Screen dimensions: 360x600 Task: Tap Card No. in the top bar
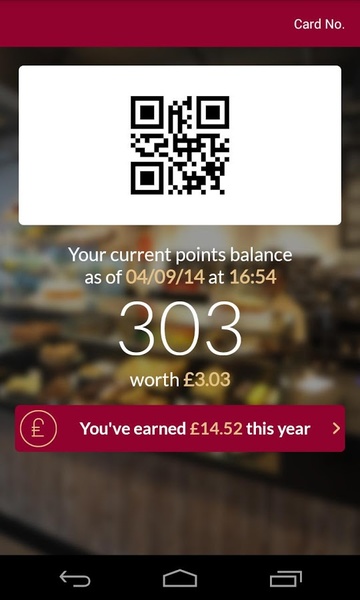pyautogui.click(x=319, y=24)
